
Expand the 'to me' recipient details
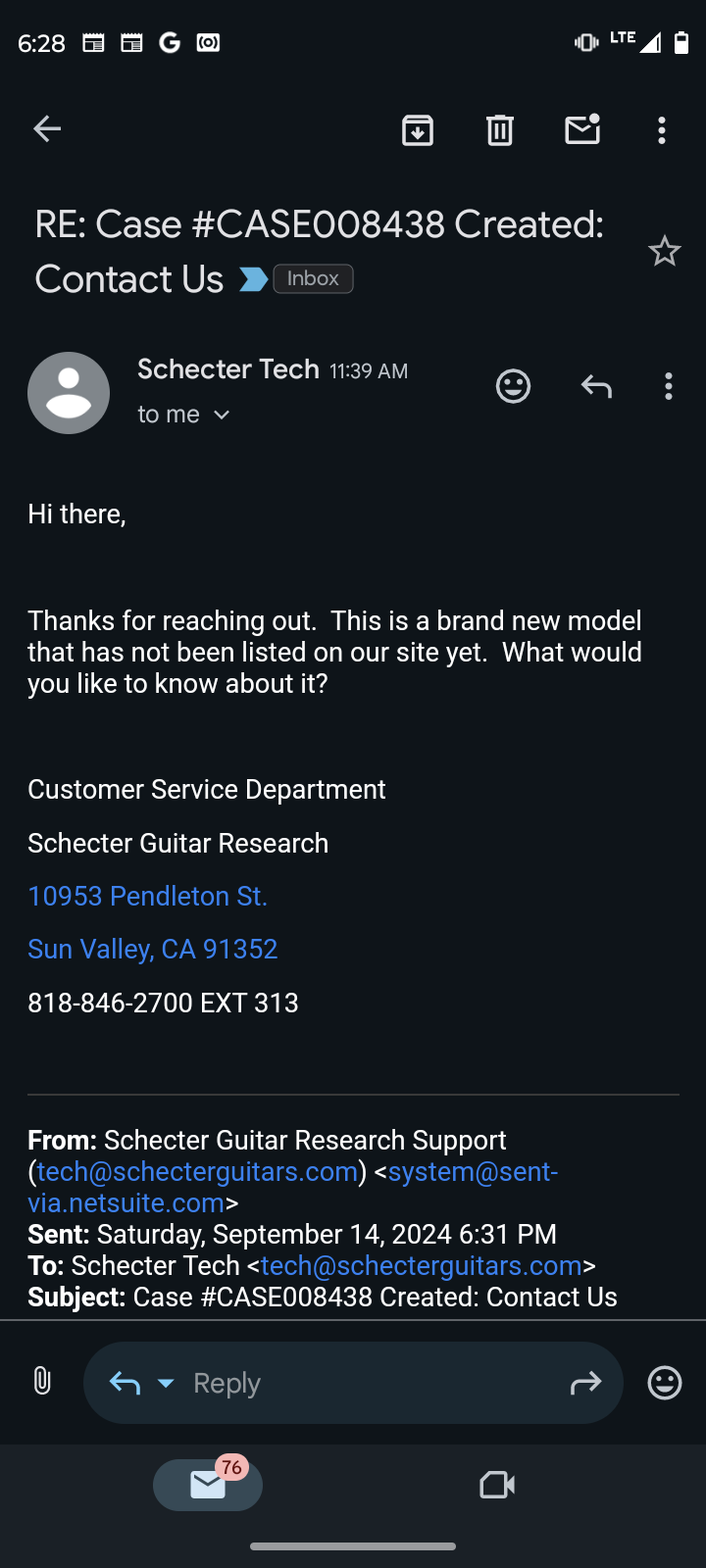click(183, 415)
